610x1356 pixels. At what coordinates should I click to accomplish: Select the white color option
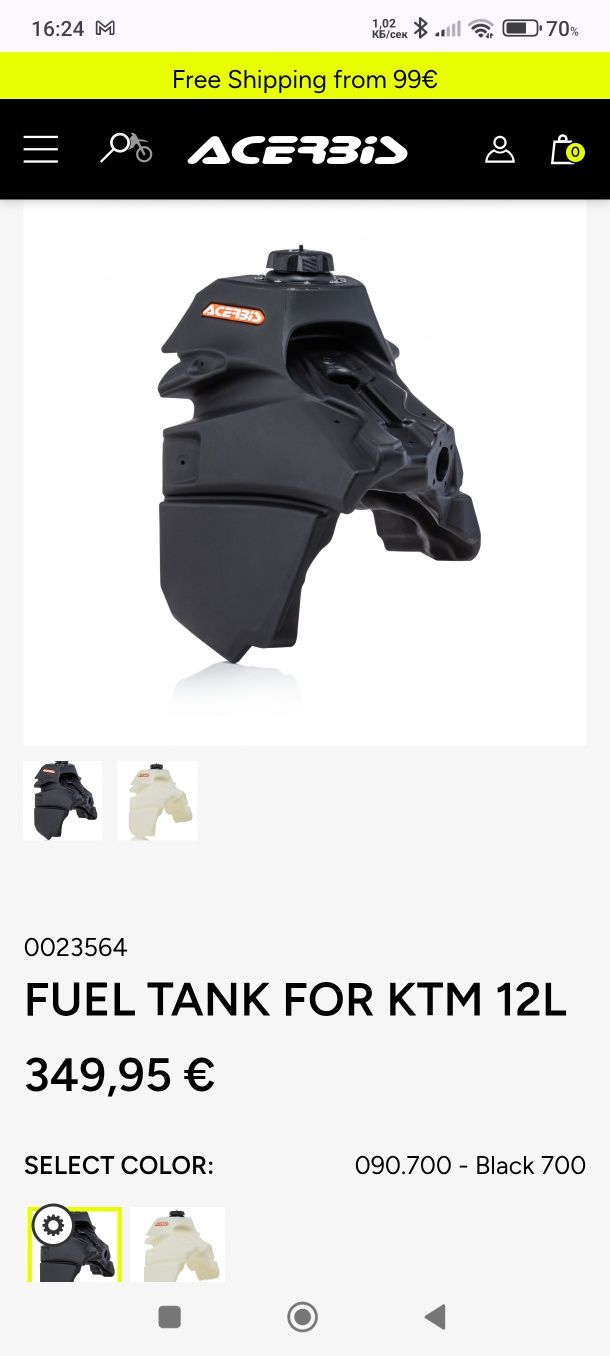point(178,1244)
